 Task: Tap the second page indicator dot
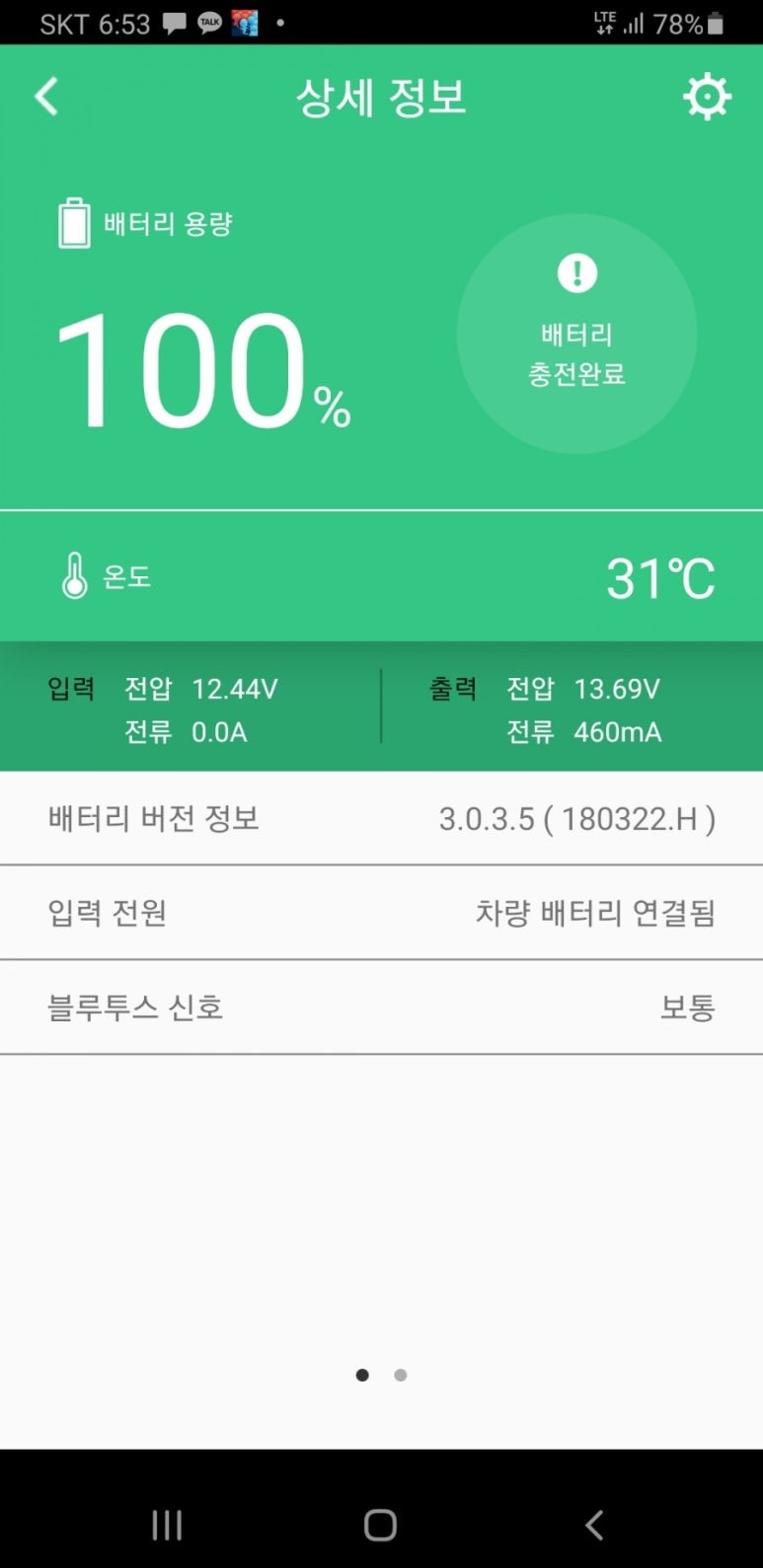400,1374
